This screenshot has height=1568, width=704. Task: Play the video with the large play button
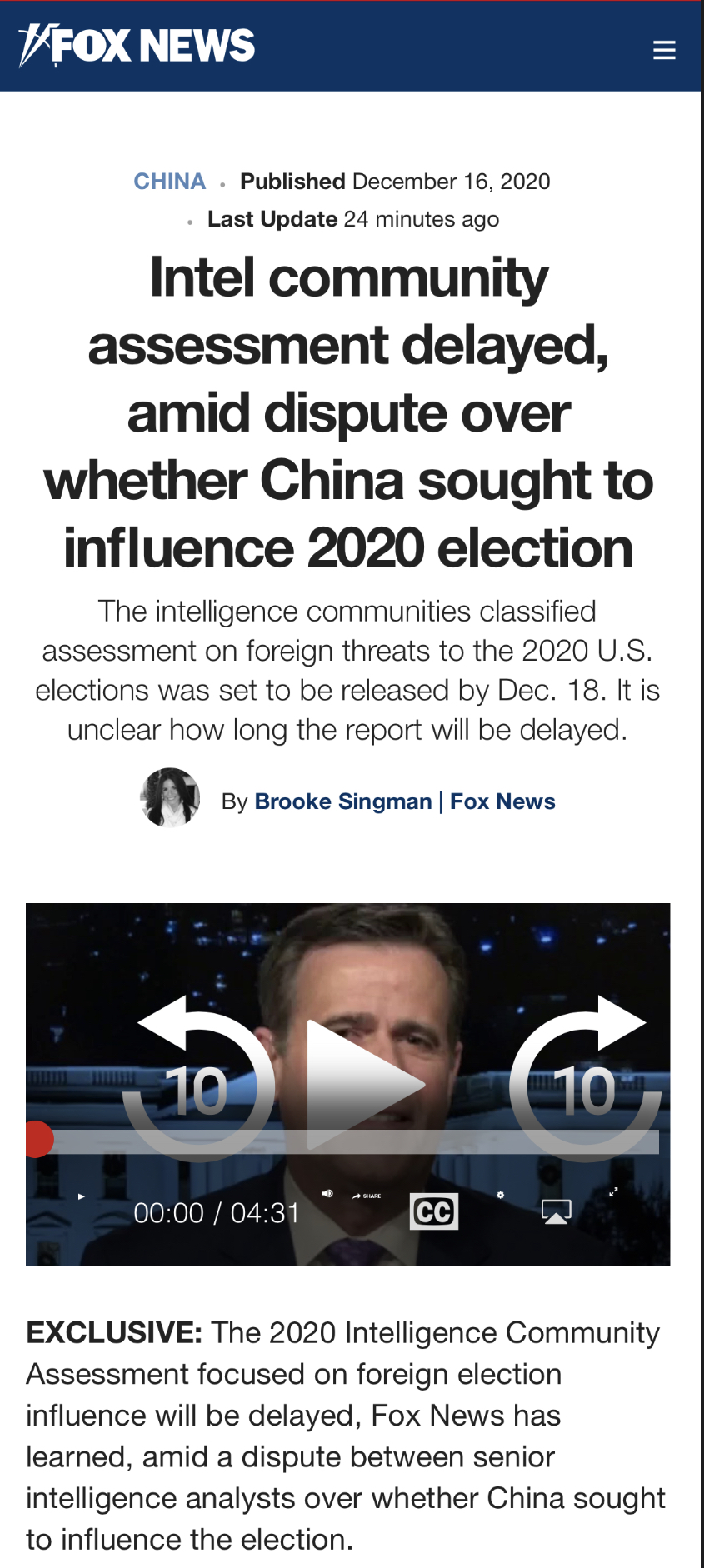tap(365, 1084)
